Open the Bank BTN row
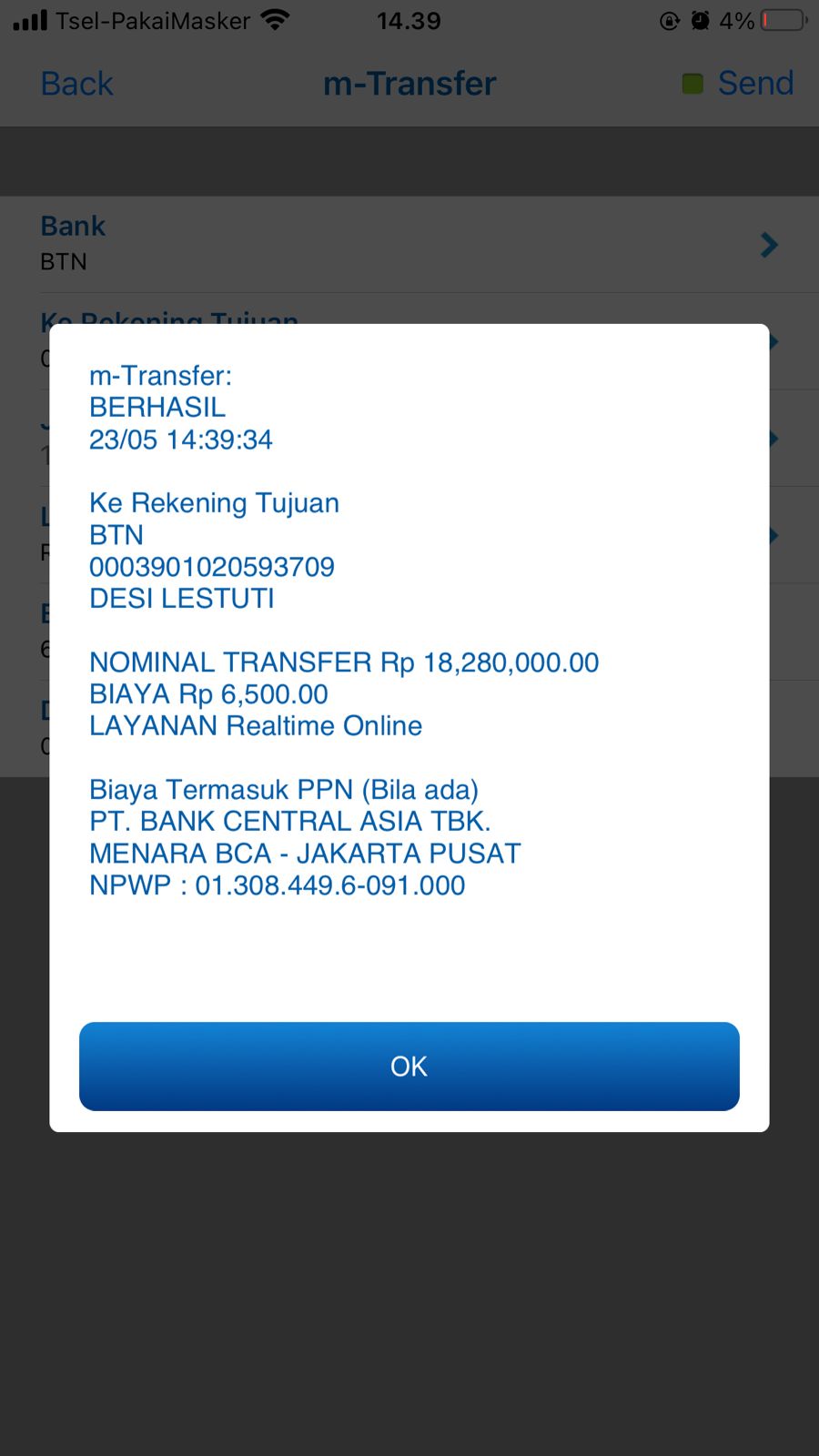The width and height of the screenshot is (819, 1456). [x=409, y=244]
